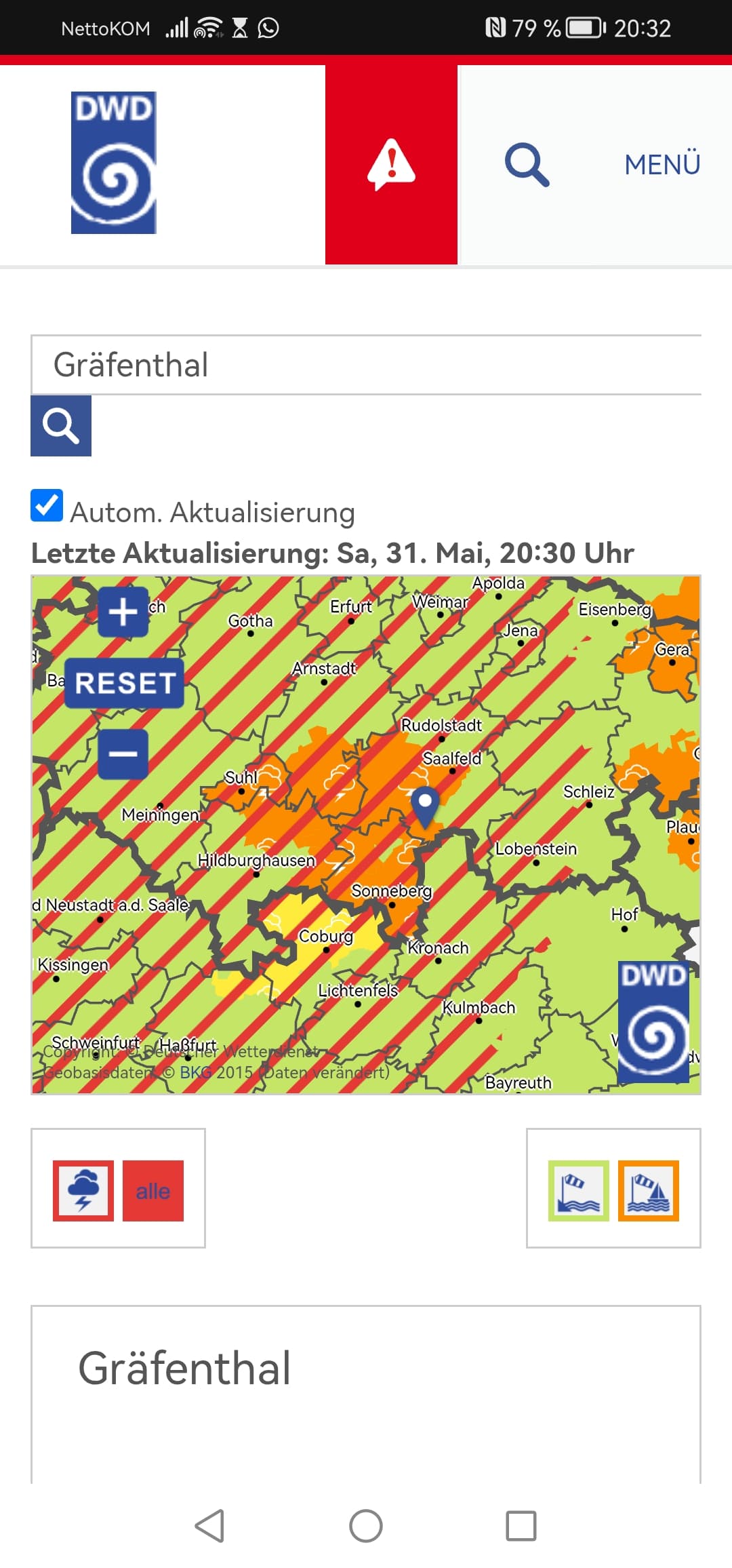732x1568 pixels.
Task: Open the DWD homepage logo
Action: [x=114, y=163]
